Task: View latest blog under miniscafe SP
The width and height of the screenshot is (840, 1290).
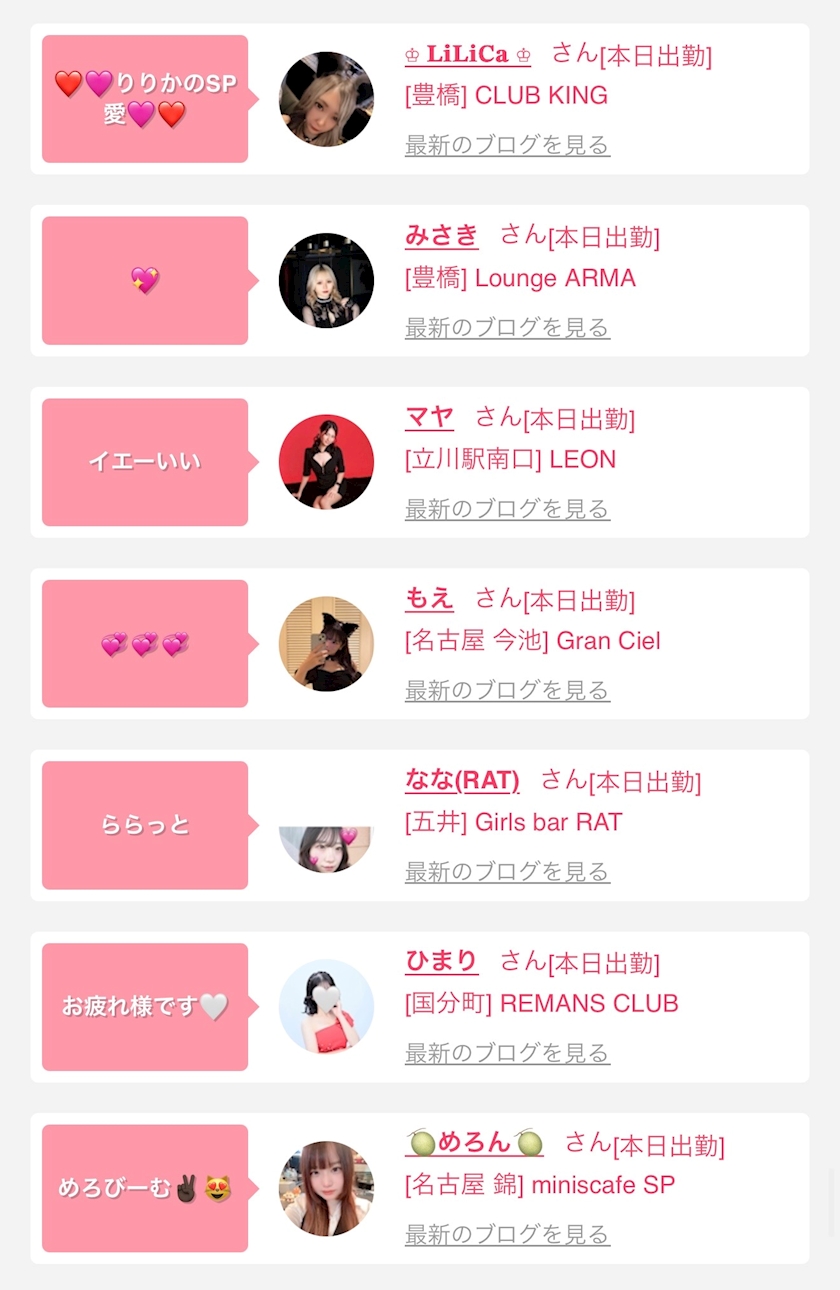Action: (x=507, y=1235)
